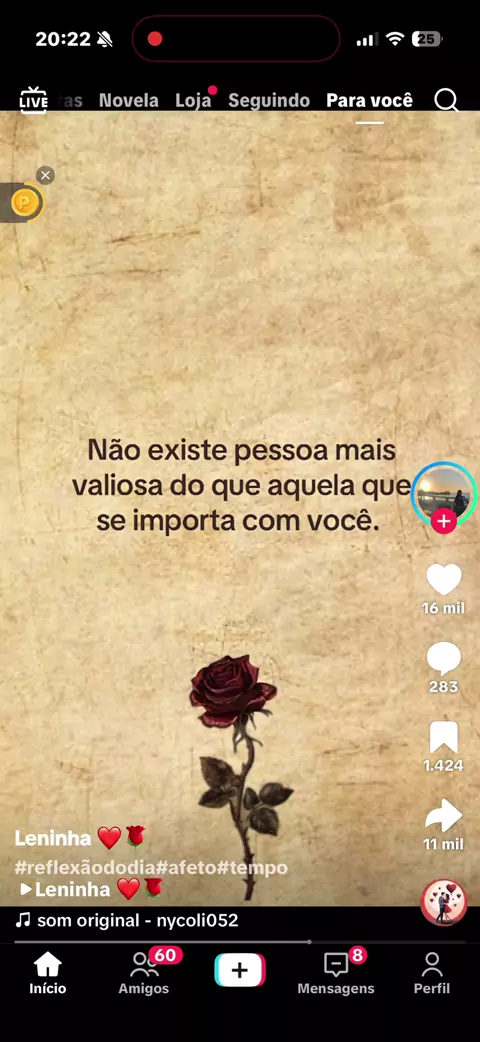Open the Mensagens inbox

[x=336, y=973]
